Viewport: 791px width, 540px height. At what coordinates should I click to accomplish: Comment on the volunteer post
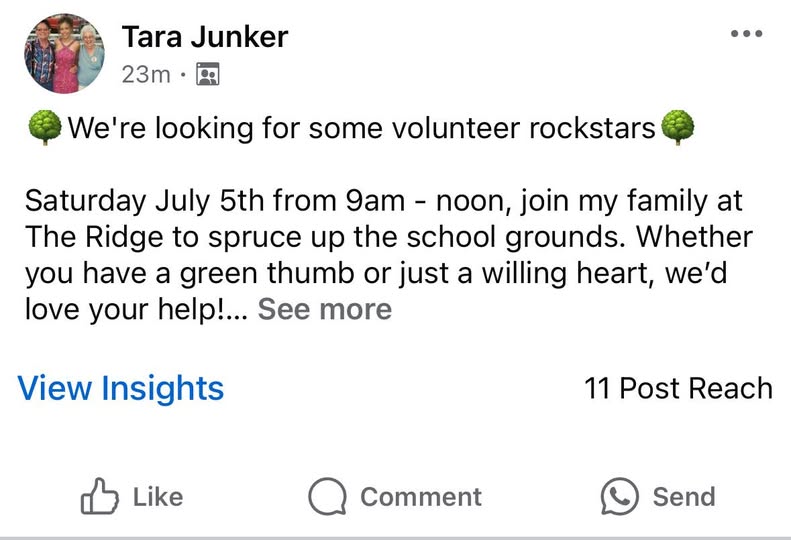click(x=395, y=497)
